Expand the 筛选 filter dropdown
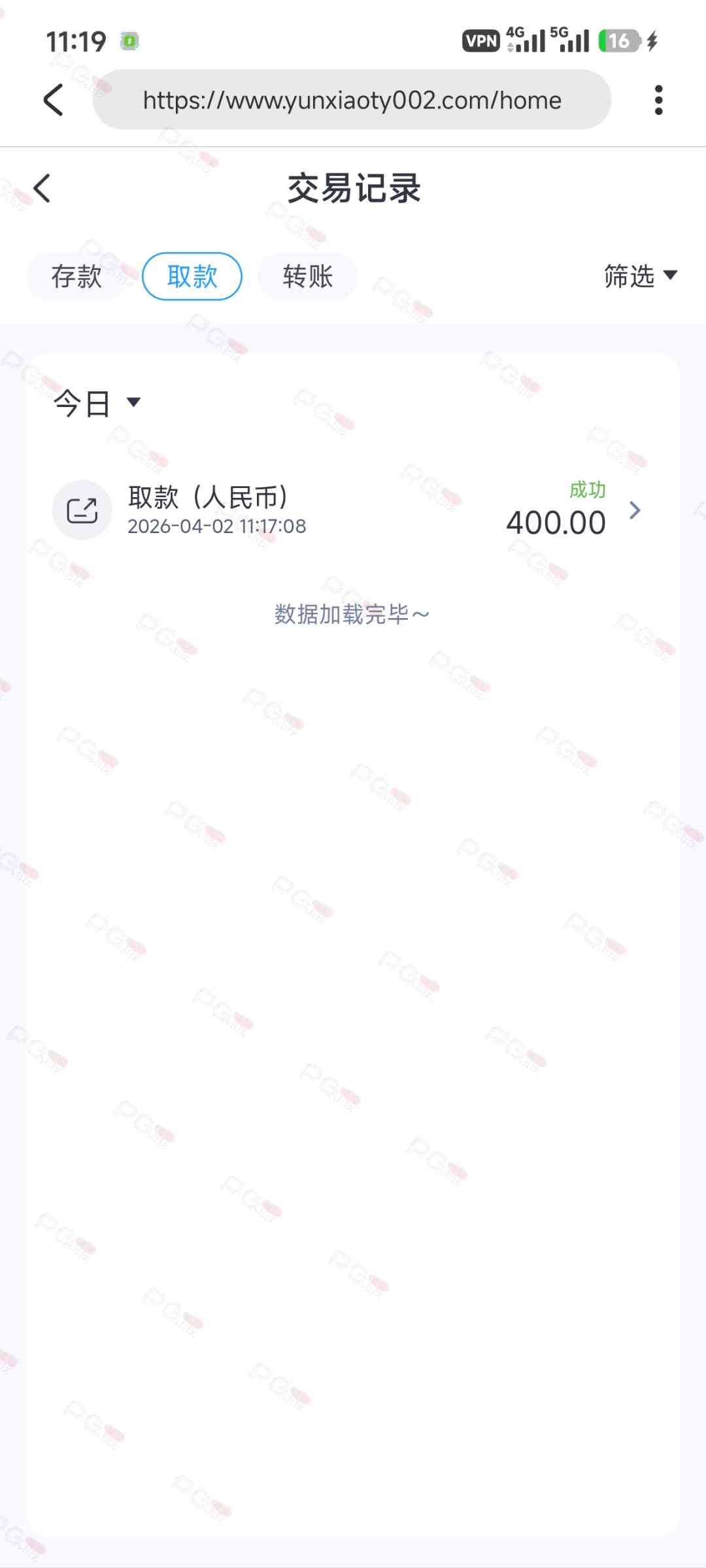The image size is (706, 1568). point(640,276)
